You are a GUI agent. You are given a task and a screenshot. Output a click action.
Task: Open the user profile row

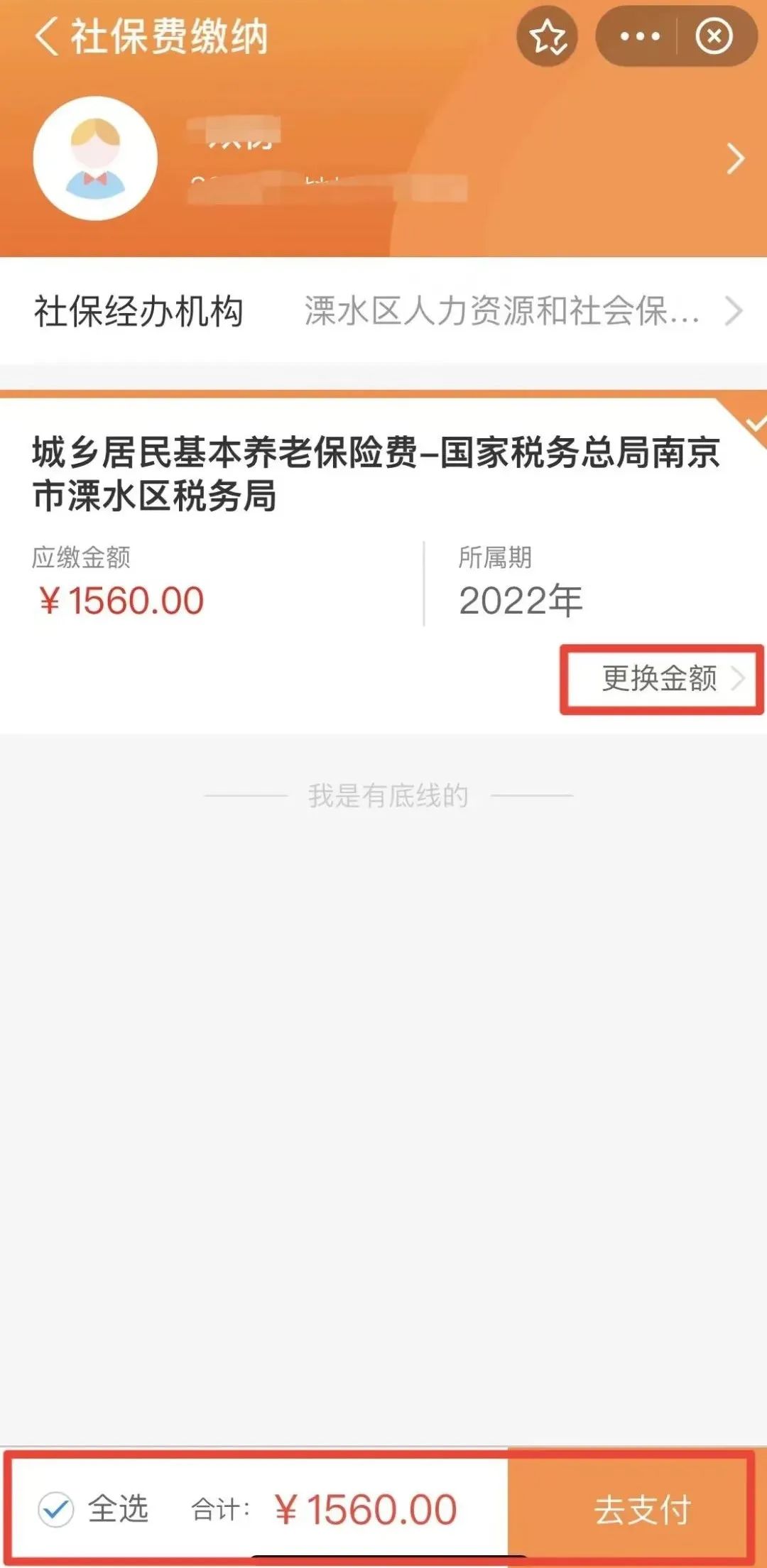(383, 158)
